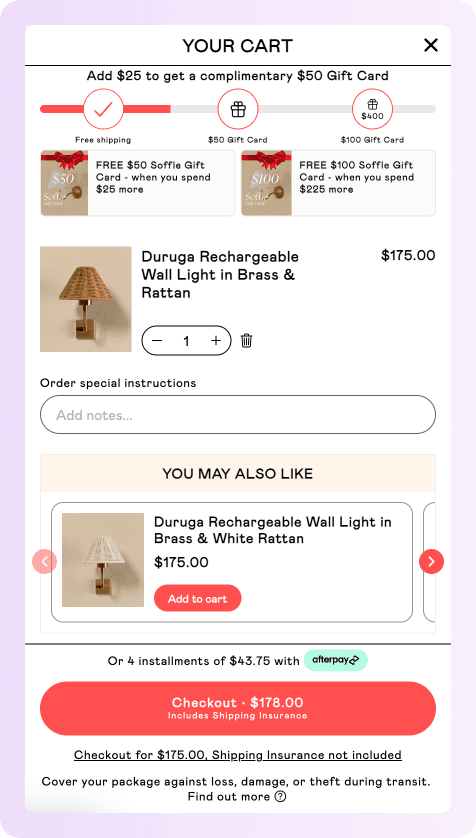Add the White Rattan light to cart
Screen dimensions: 476x838
point(198,599)
